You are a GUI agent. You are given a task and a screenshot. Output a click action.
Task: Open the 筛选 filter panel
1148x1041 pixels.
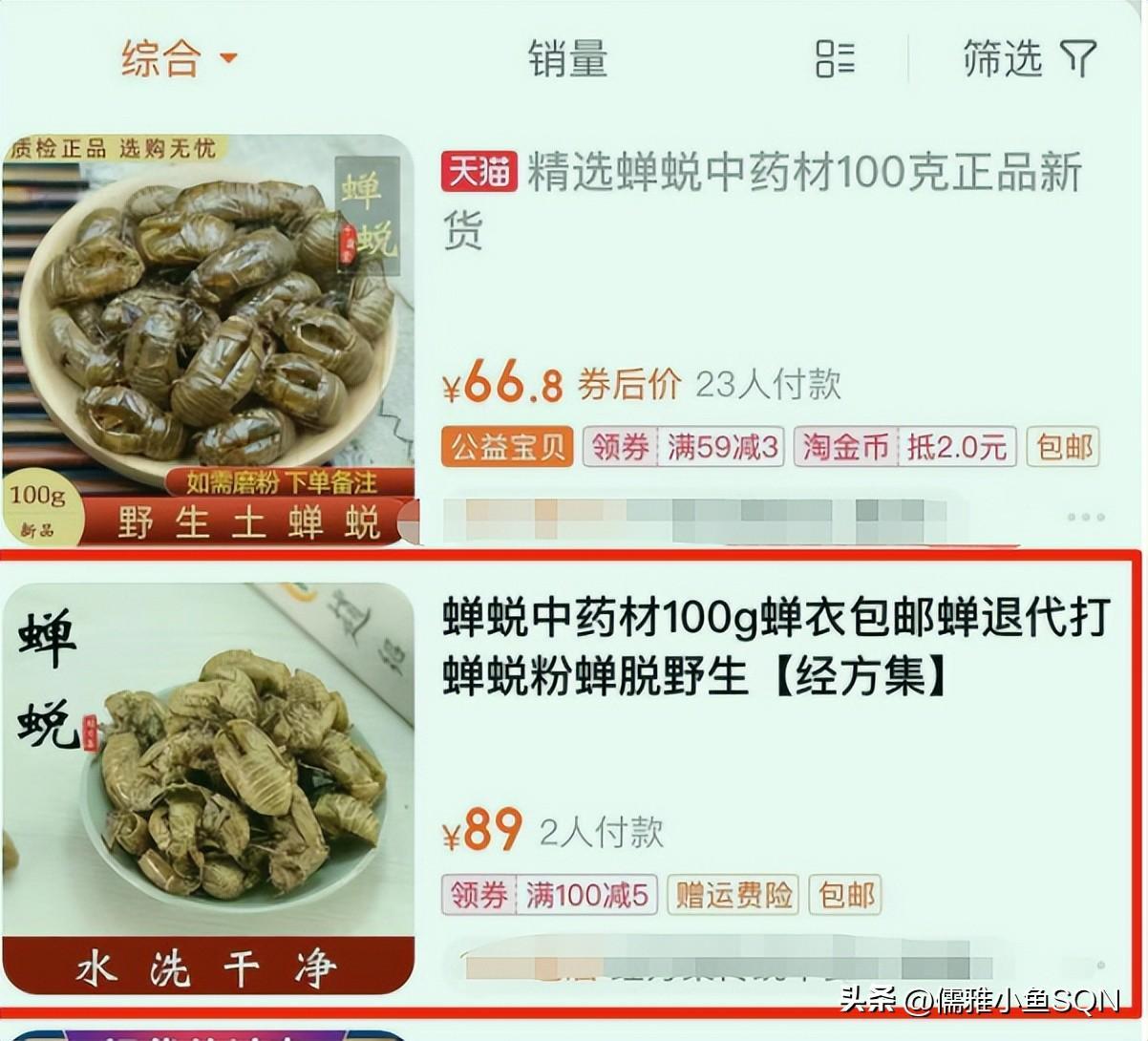pyautogui.click(x=1030, y=58)
